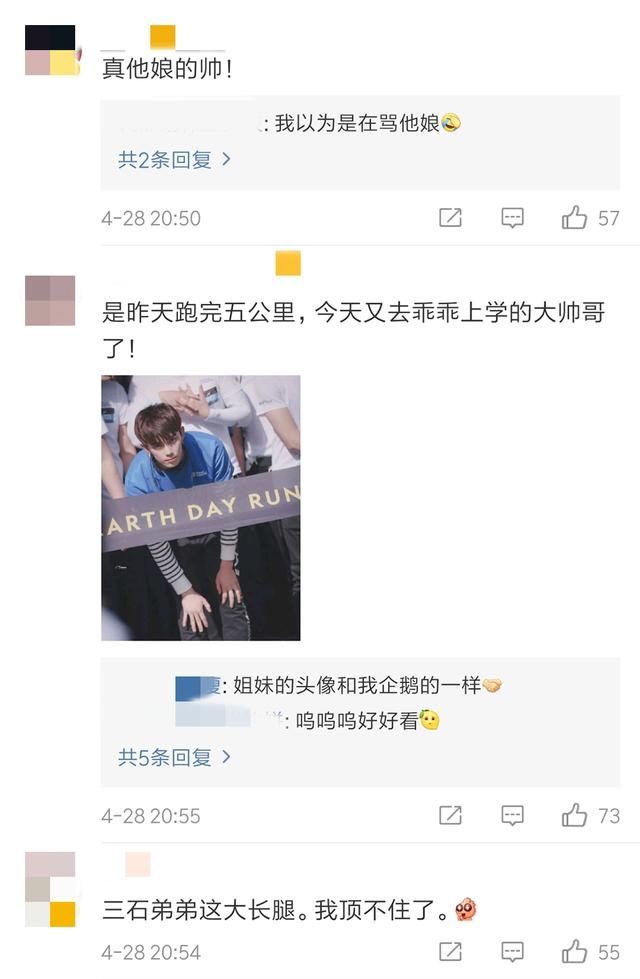
Task: Open avatar of the 三石弟弟 commenter
Action: (x=50, y=889)
